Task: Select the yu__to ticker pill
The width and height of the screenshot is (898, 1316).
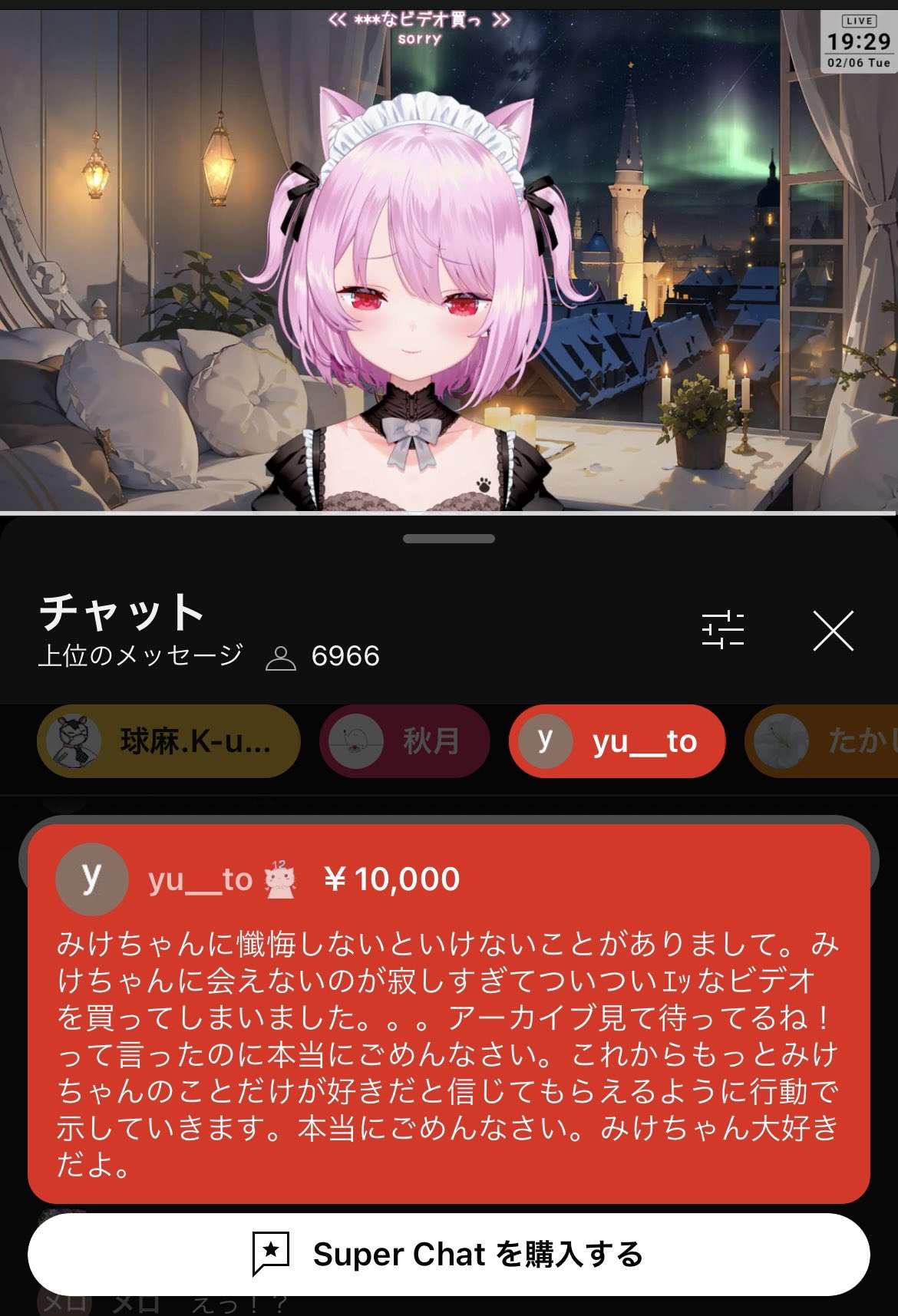Action: point(618,740)
